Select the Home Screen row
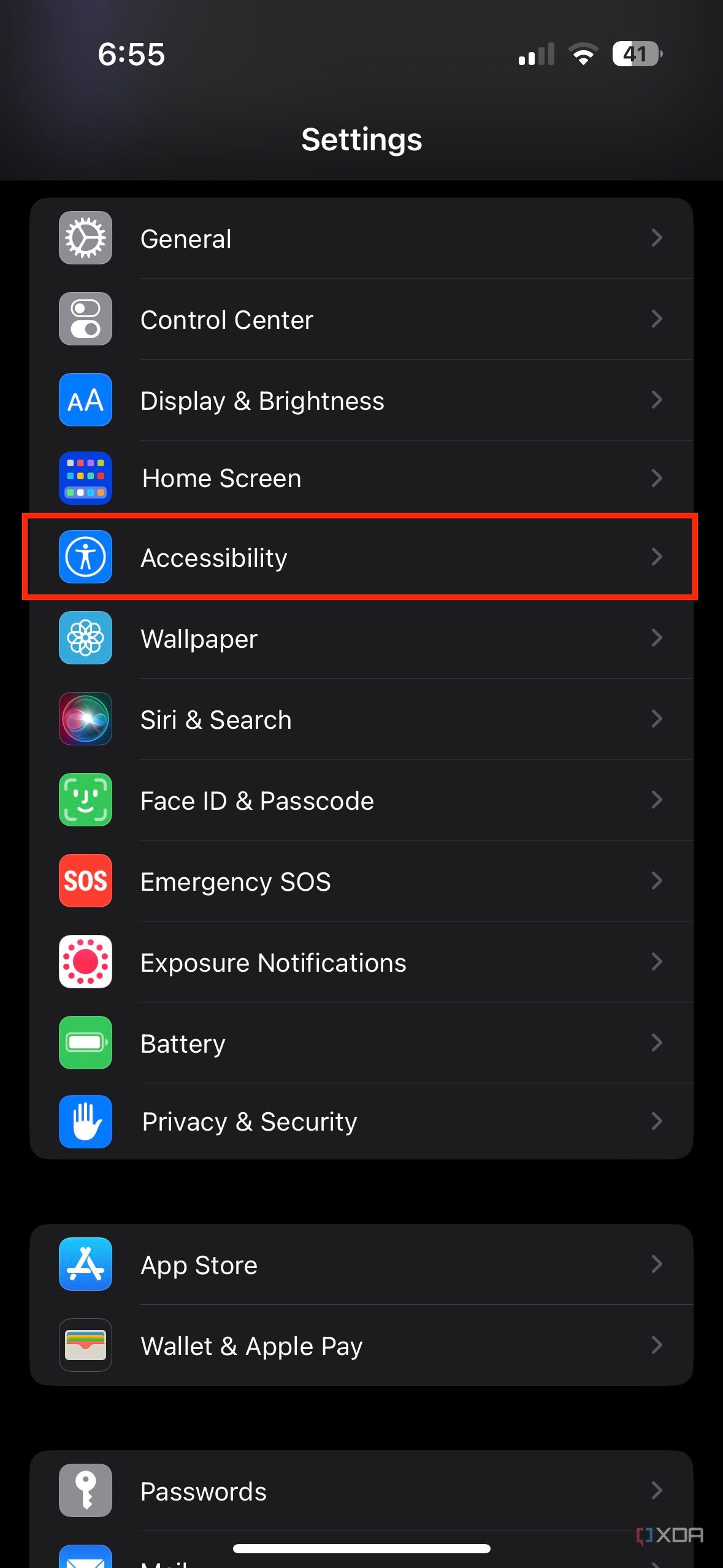This screenshot has width=723, height=1568. click(361, 478)
